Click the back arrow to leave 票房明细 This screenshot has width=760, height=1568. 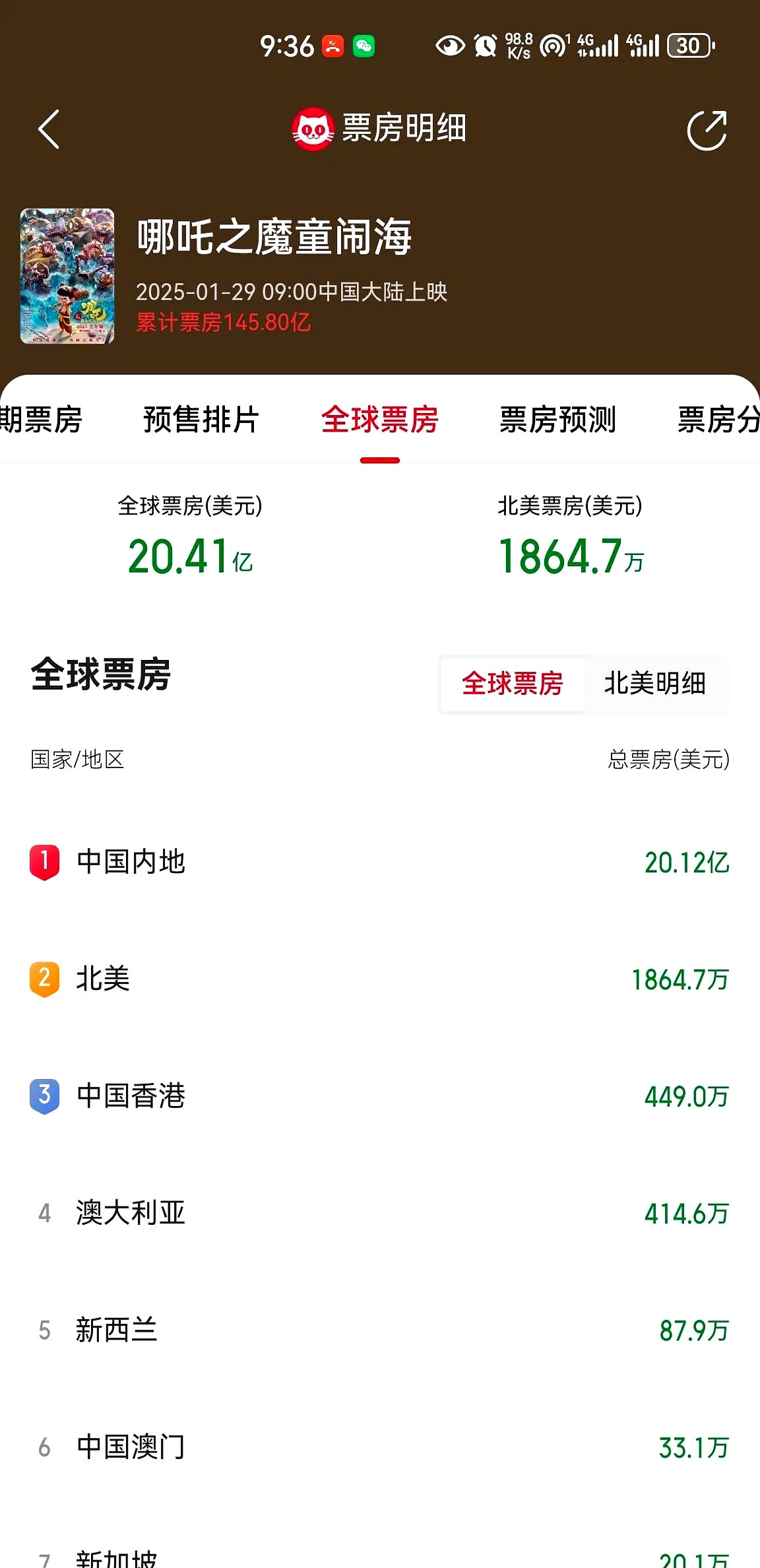[x=47, y=129]
